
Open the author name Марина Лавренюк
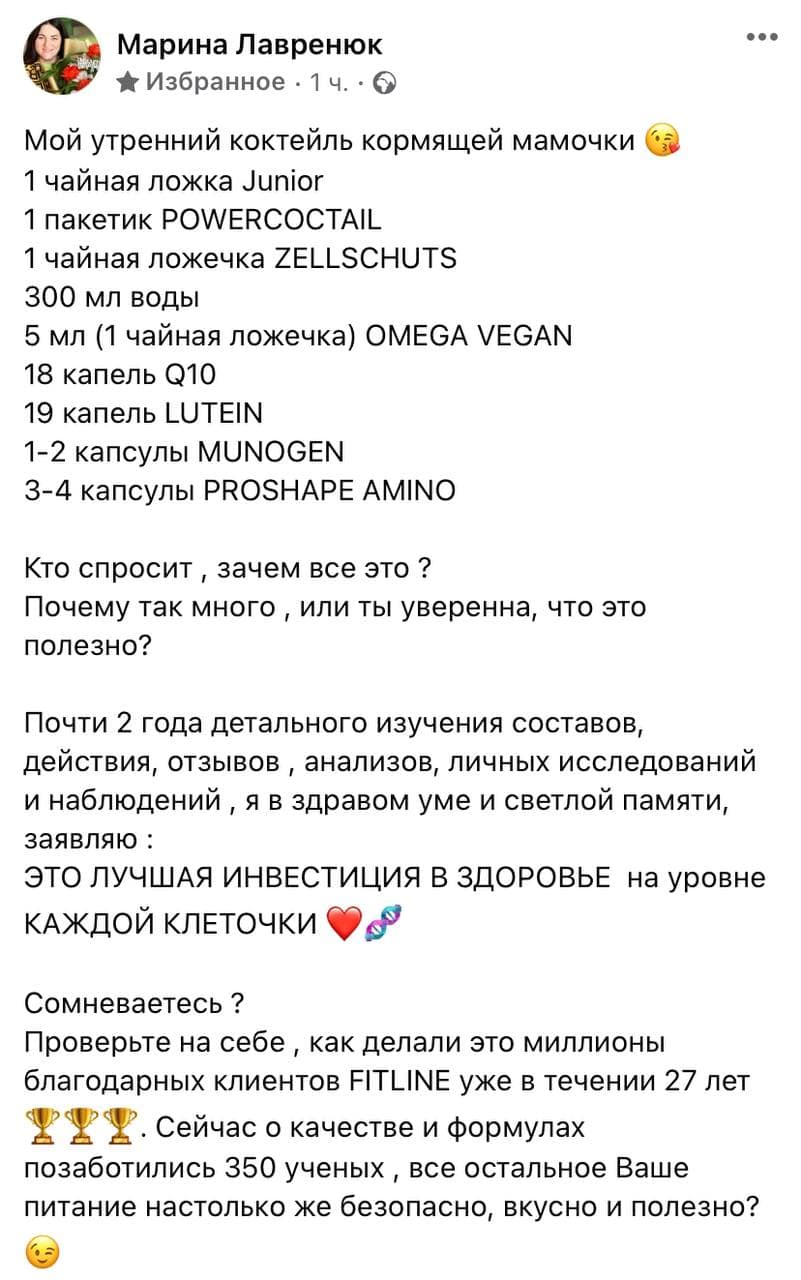pos(250,45)
